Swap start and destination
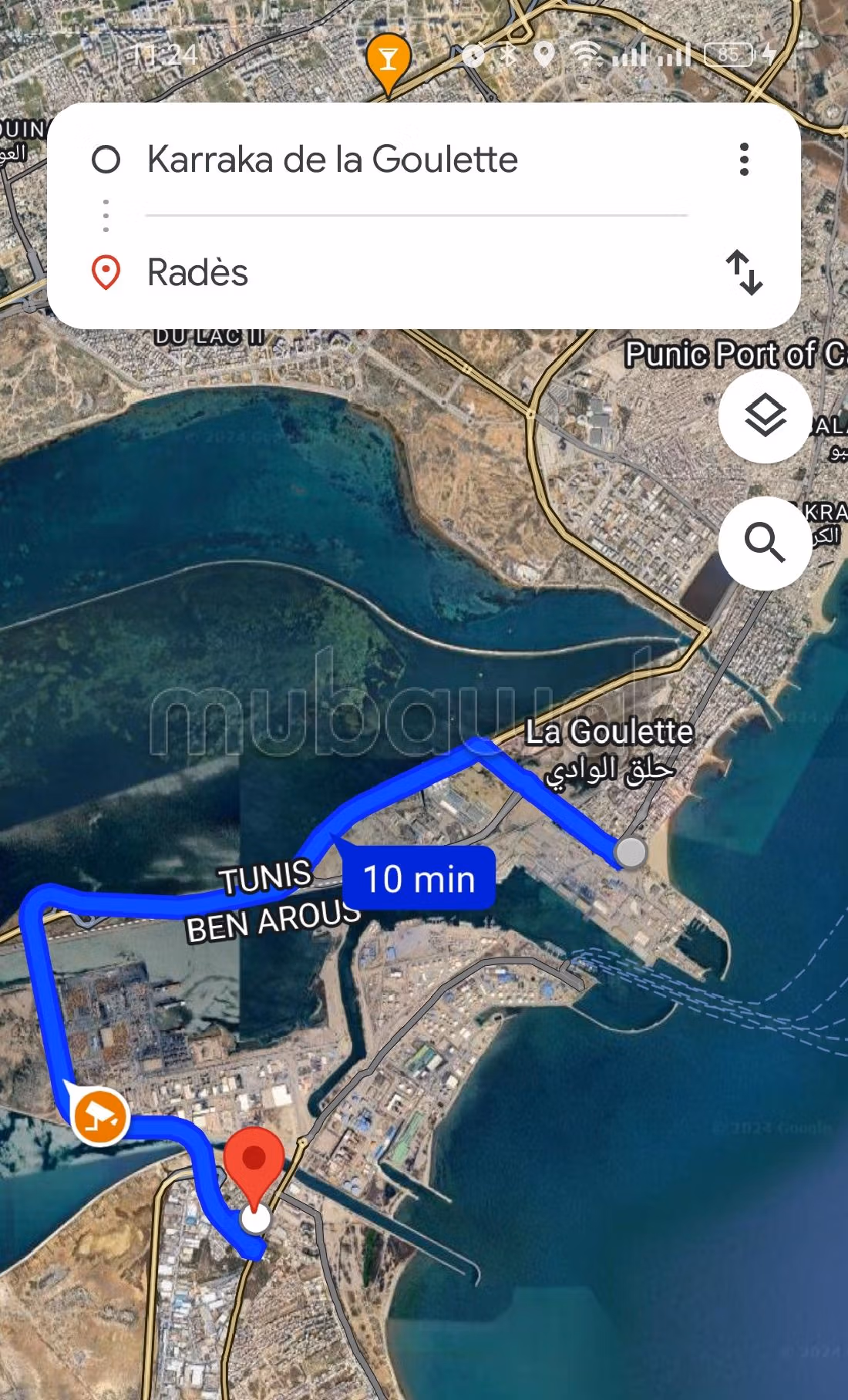The width and height of the screenshot is (848, 1400). pos(744,272)
